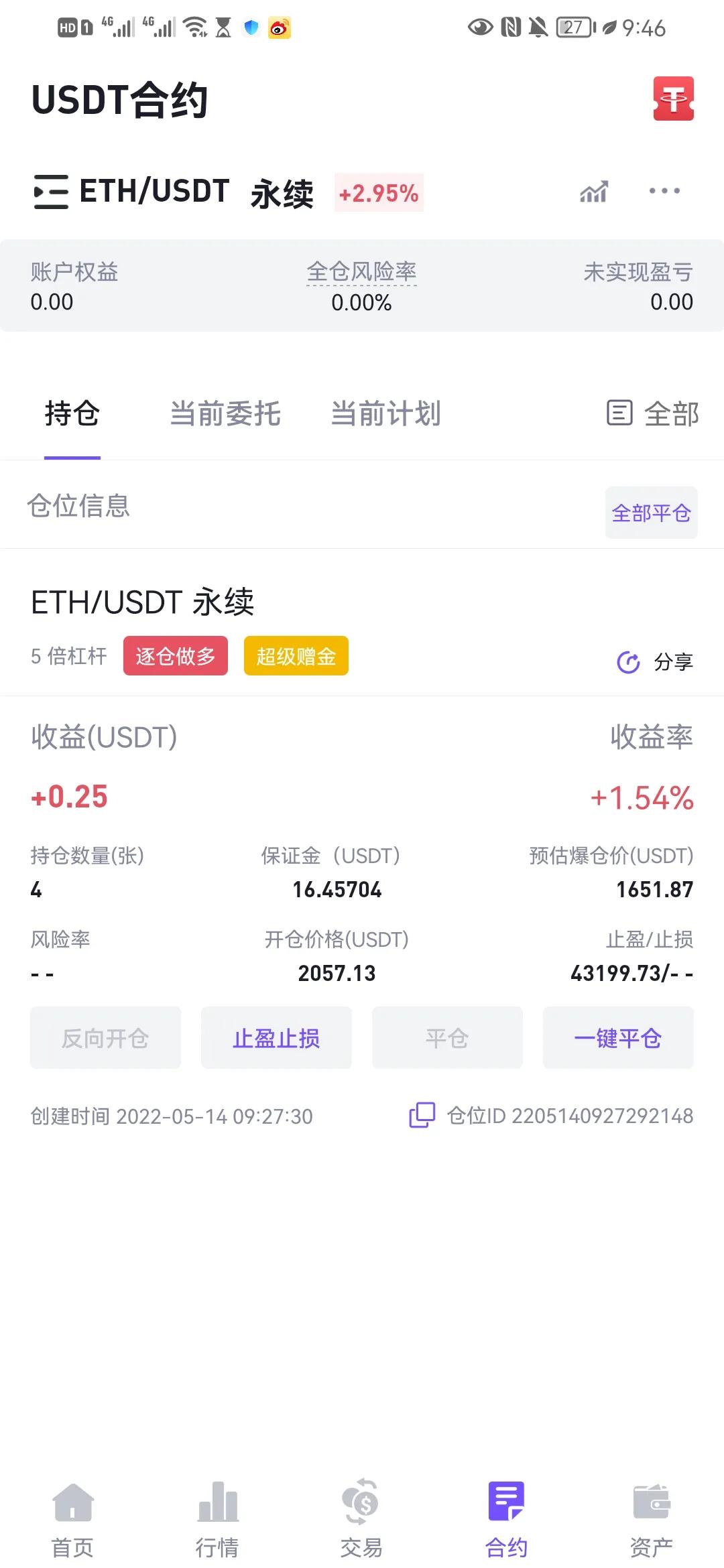Open the ETH/USDT candlestick chart icon
The height and width of the screenshot is (1568, 724).
[594, 192]
